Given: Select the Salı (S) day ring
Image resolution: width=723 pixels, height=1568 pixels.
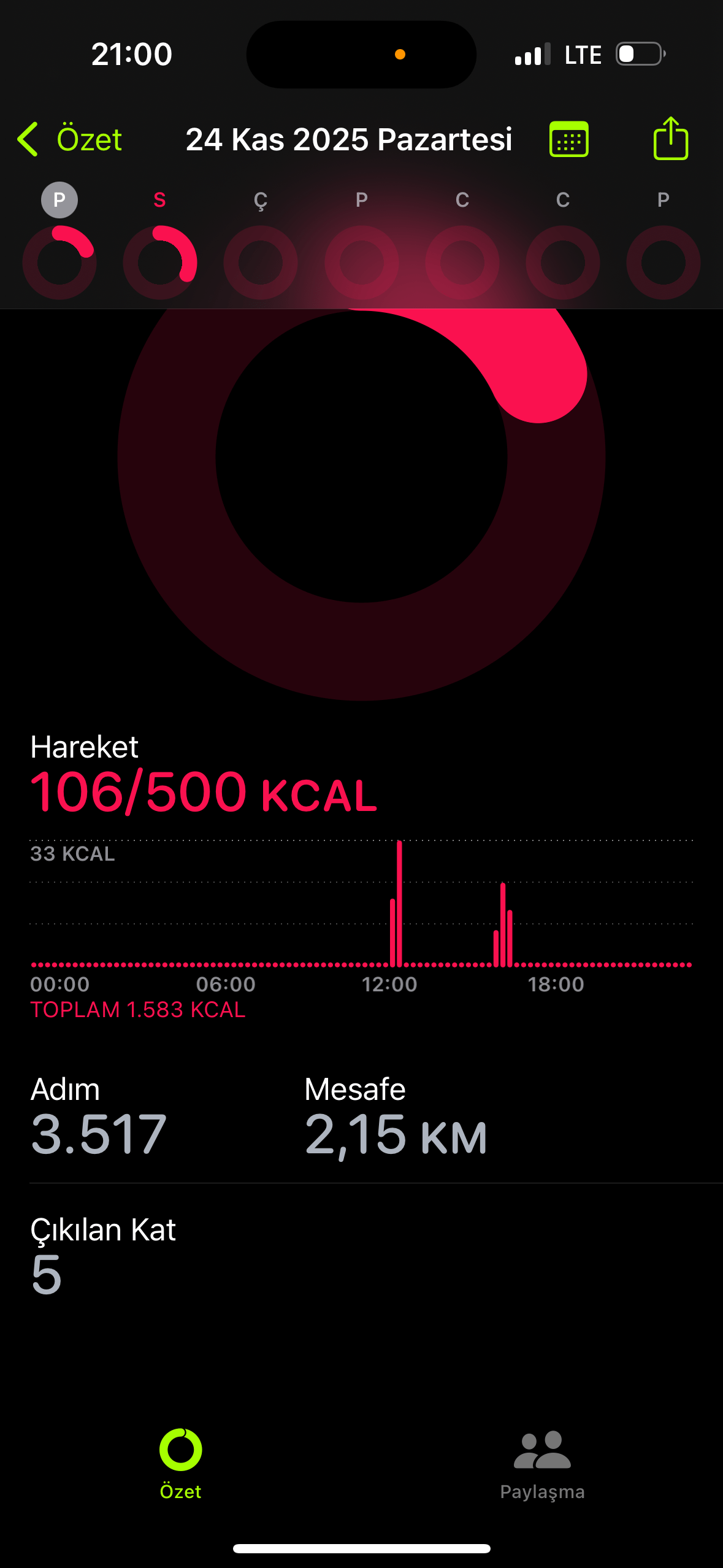Looking at the screenshot, I should tap(159, 262).
